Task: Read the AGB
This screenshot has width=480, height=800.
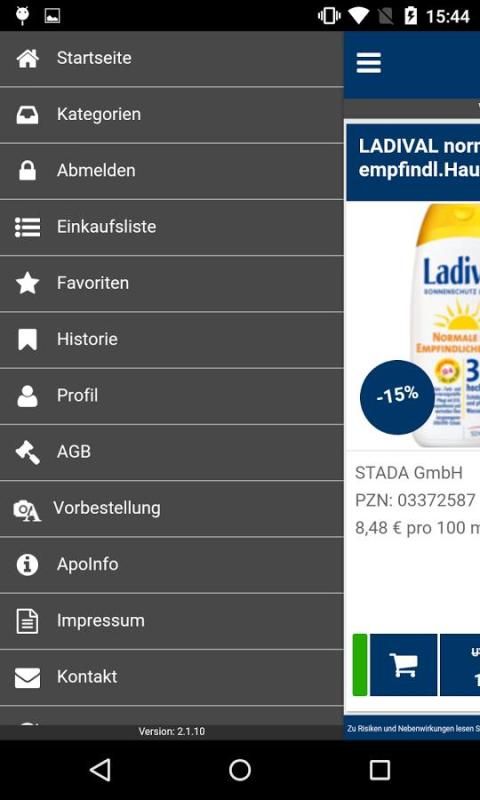Action: click(x=171, y=452)
